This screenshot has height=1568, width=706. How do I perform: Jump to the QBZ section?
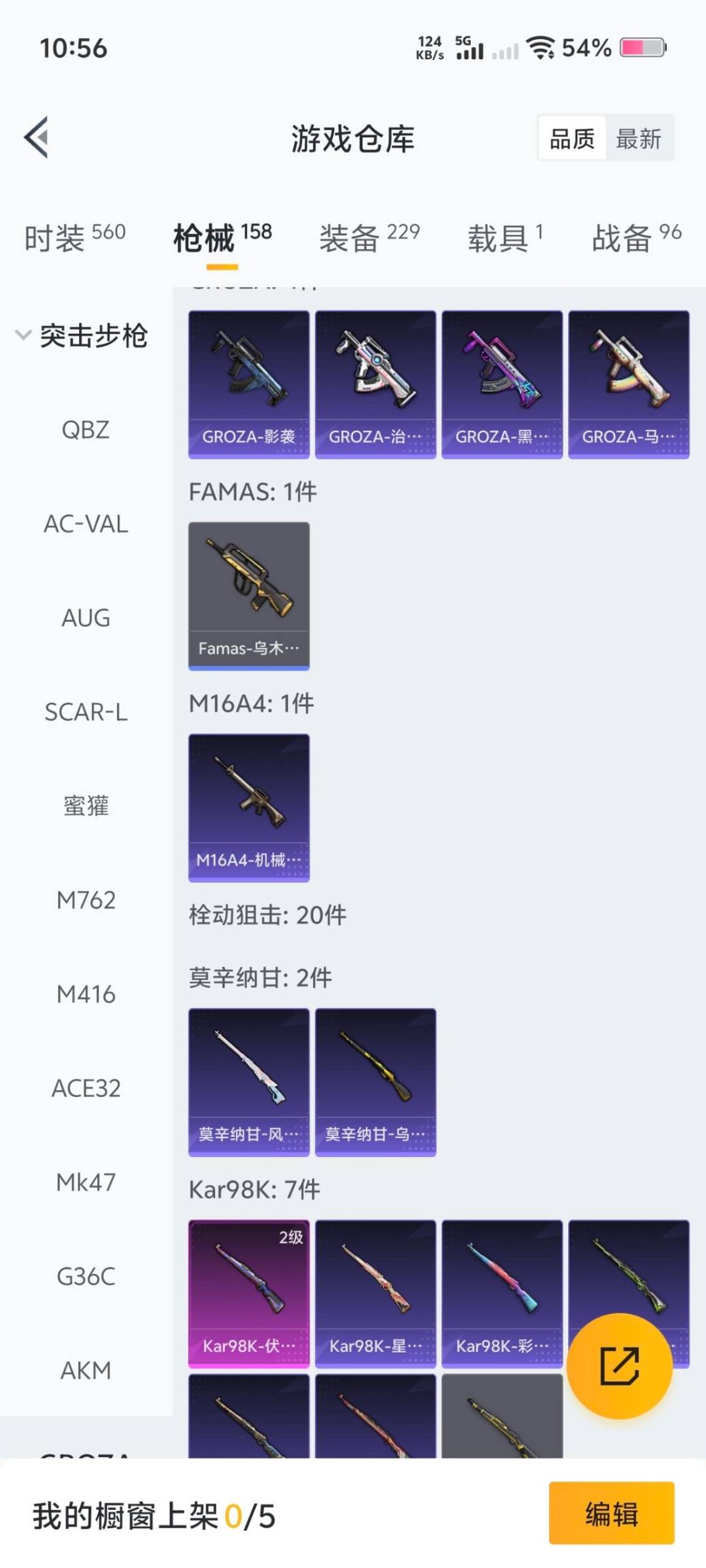(86, 430)
